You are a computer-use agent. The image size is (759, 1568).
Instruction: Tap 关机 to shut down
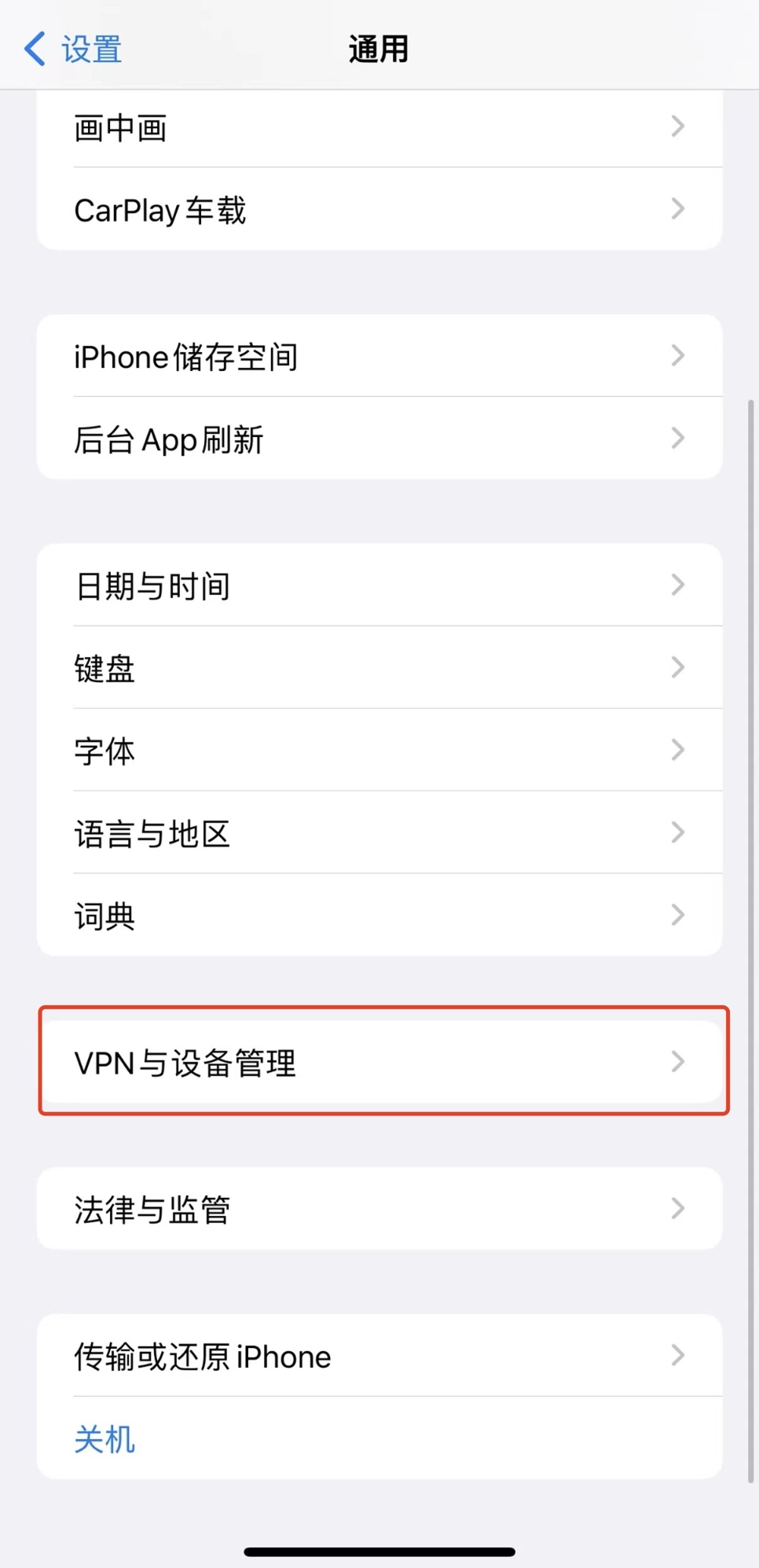click(x=105, y=1439)
